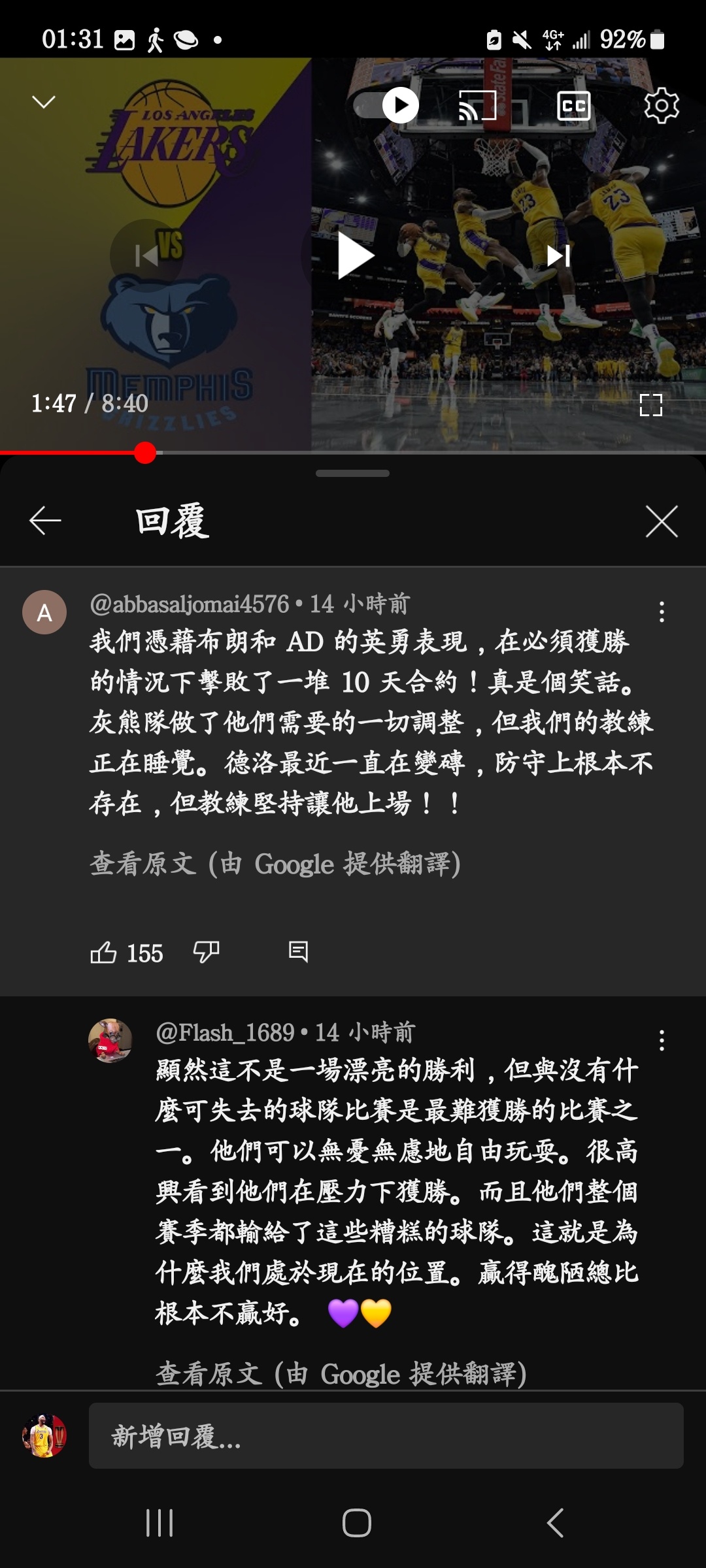This screenshot has height=1568, width=706.
Task: Open recent apps from navigation bar
Action: coord(160,1522)
